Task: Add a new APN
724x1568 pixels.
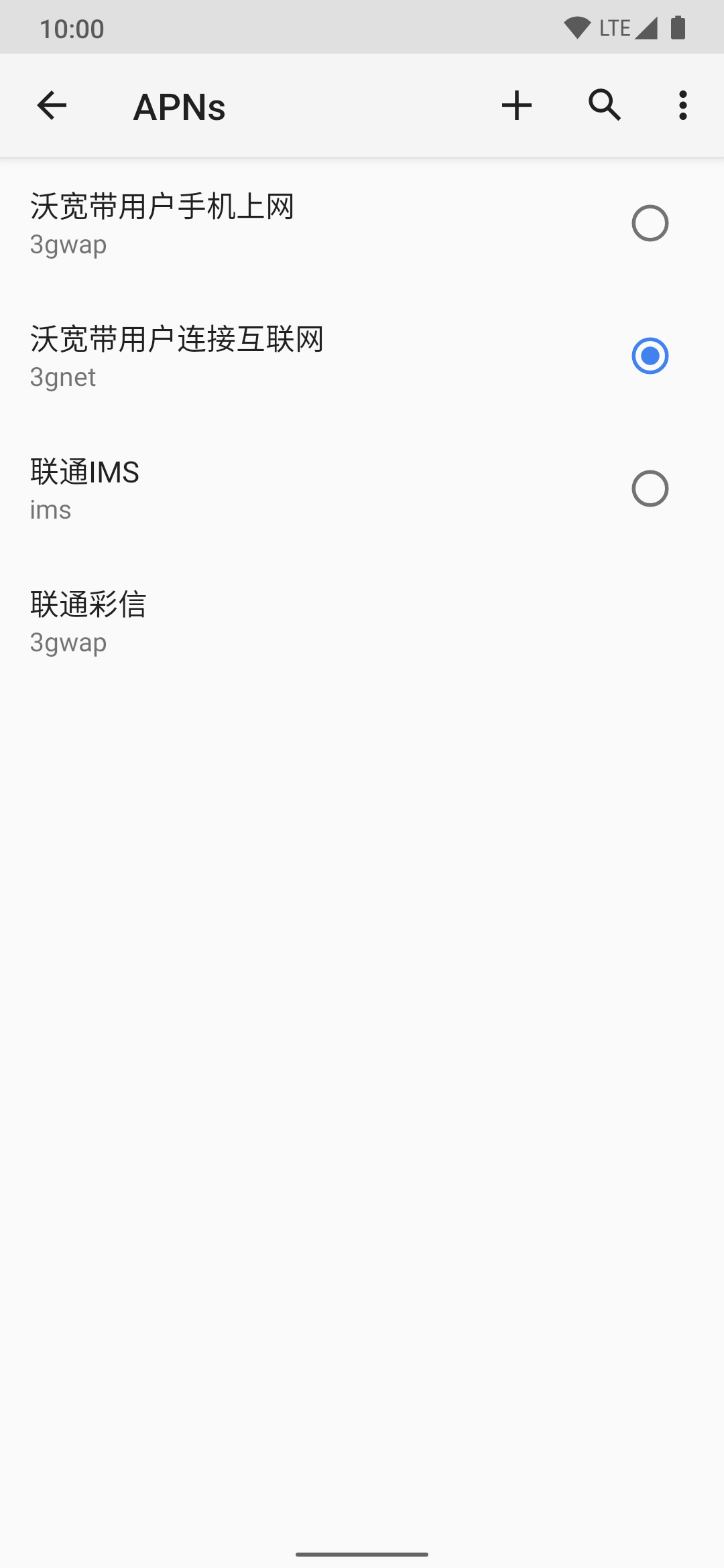Action: pyautogui.click(x=516, y=105)
